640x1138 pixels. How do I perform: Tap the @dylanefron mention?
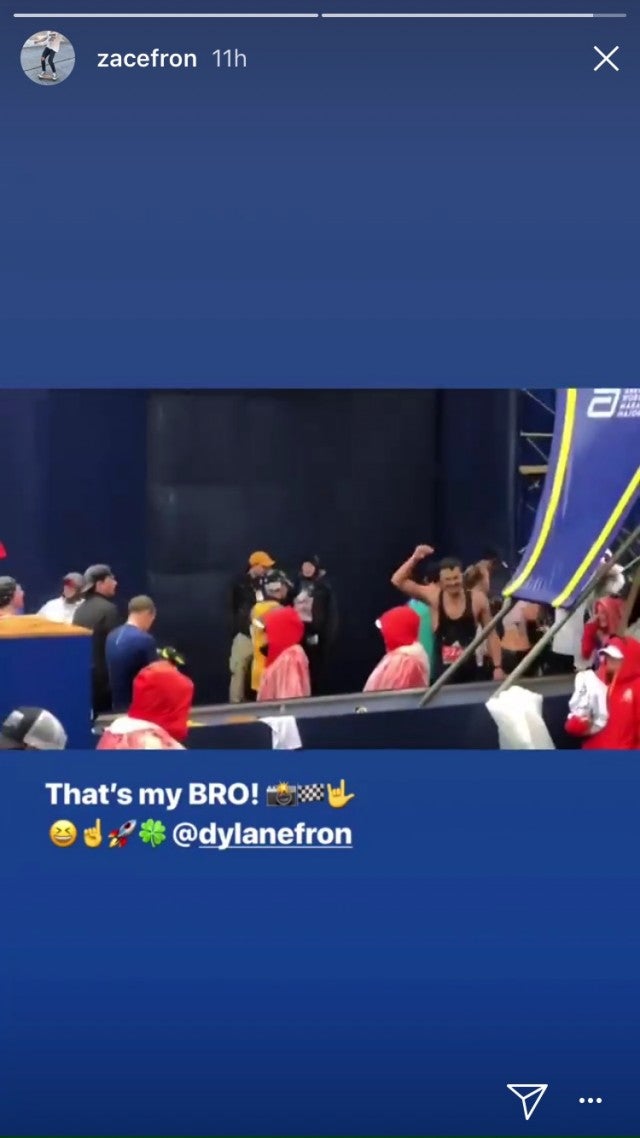262,834
